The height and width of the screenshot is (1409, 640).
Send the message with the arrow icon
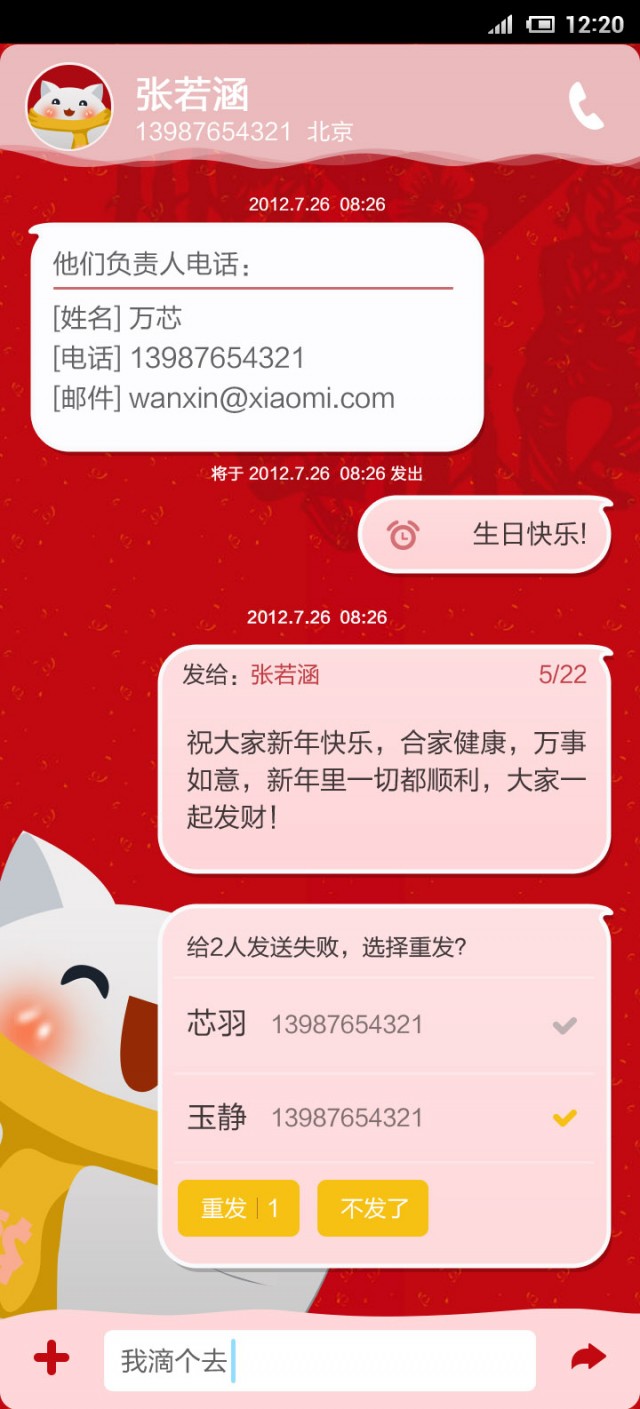click(588, 1358)
